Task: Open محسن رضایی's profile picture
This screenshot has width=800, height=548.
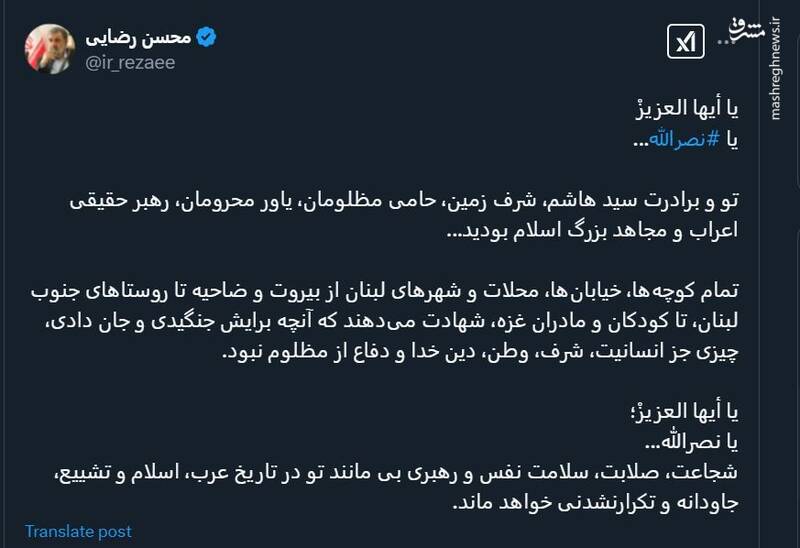Action: 48,48
